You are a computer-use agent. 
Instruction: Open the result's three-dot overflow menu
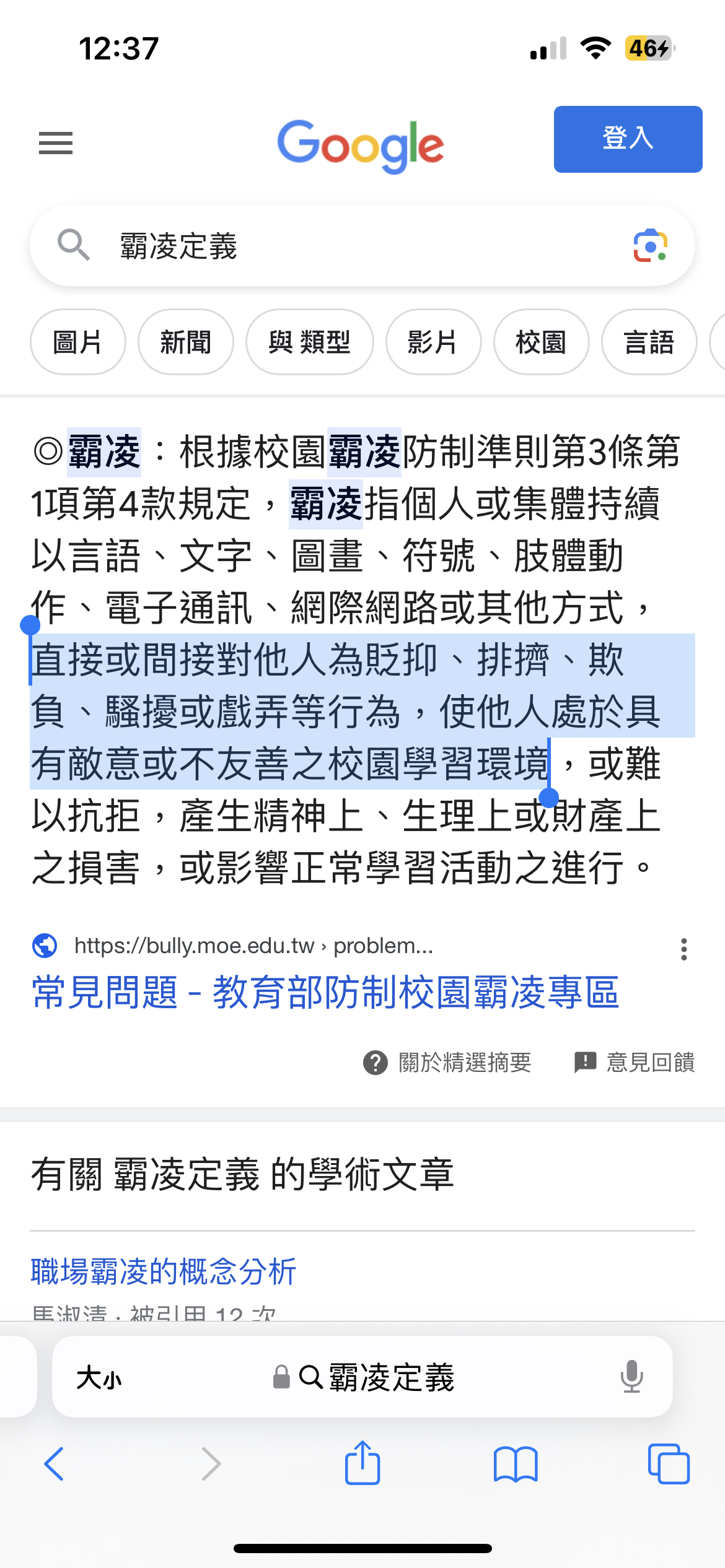pos(683,949)
